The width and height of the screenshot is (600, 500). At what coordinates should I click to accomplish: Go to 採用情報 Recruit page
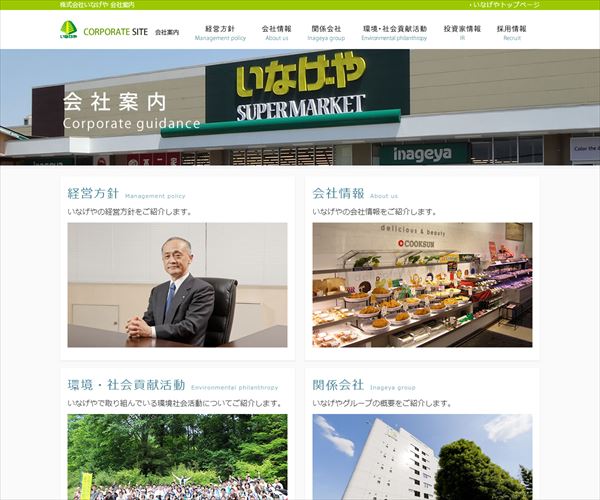coord(512,32)
